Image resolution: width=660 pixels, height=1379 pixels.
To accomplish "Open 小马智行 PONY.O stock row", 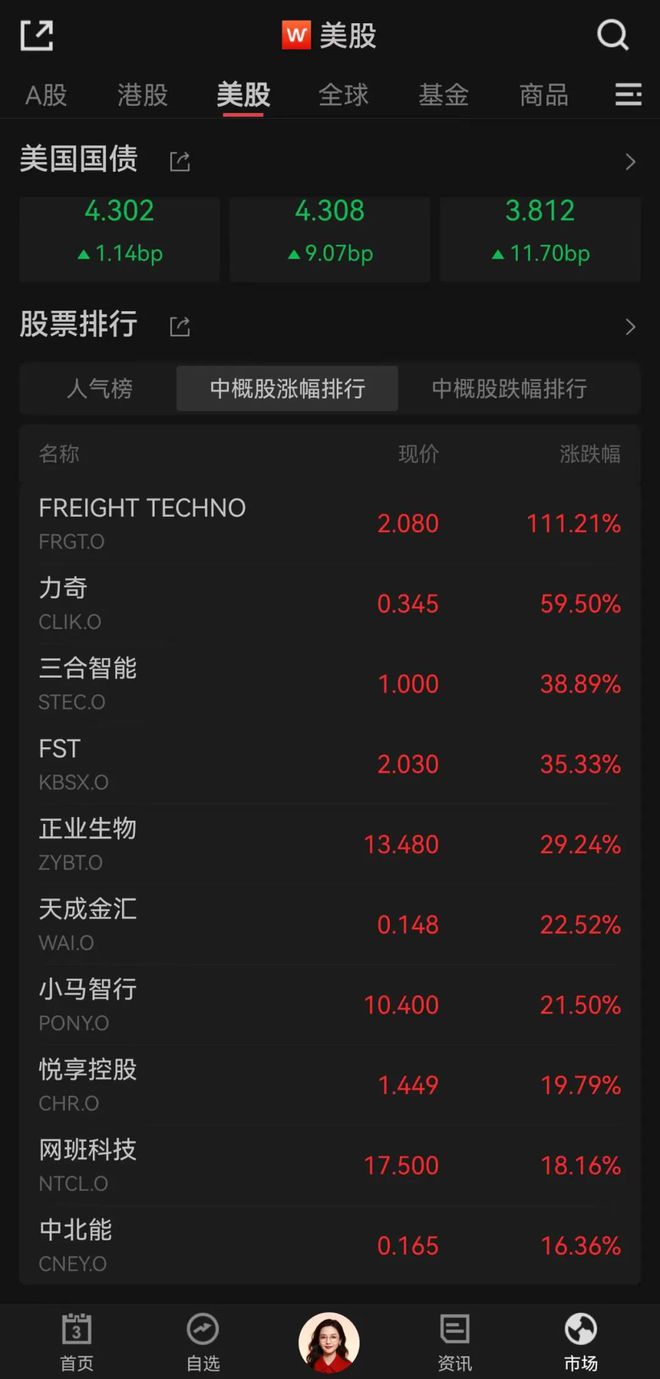I will pyautogui.click(x=330, y=1005).
